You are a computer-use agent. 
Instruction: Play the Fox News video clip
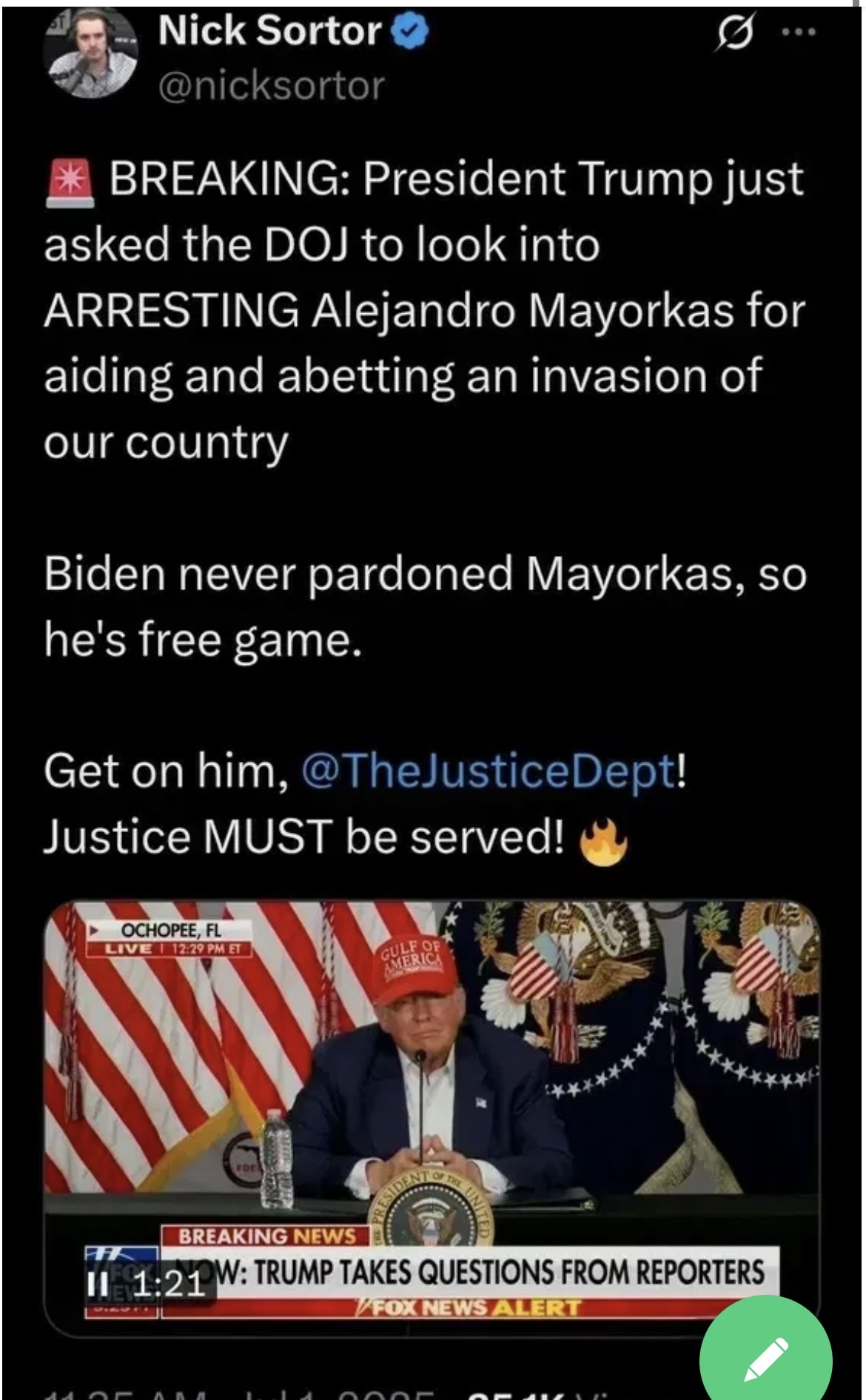(432, 1116)
